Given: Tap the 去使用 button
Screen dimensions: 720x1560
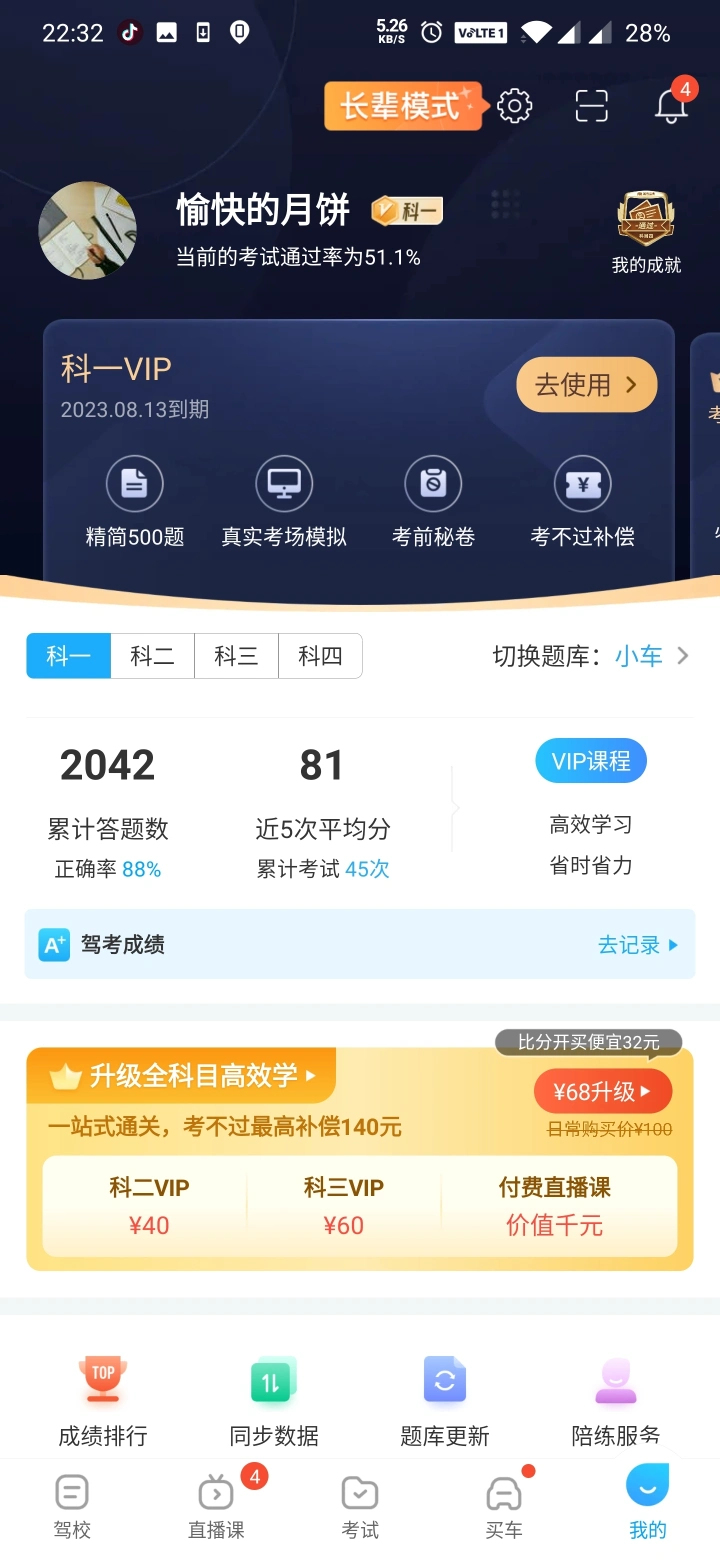Looking at the screenshot, I should tap(586, 385).
